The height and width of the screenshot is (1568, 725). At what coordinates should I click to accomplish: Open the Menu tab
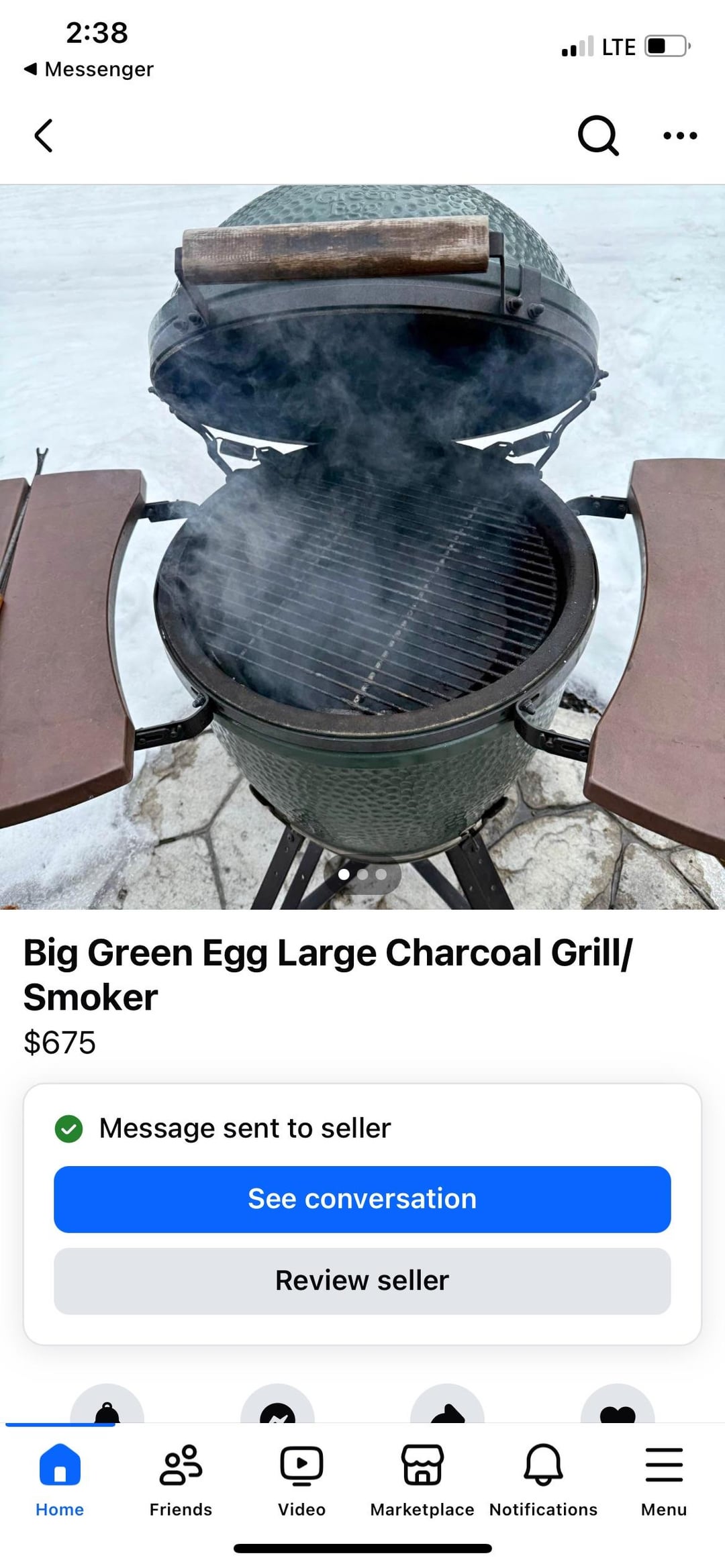[x=664, y=1477]
